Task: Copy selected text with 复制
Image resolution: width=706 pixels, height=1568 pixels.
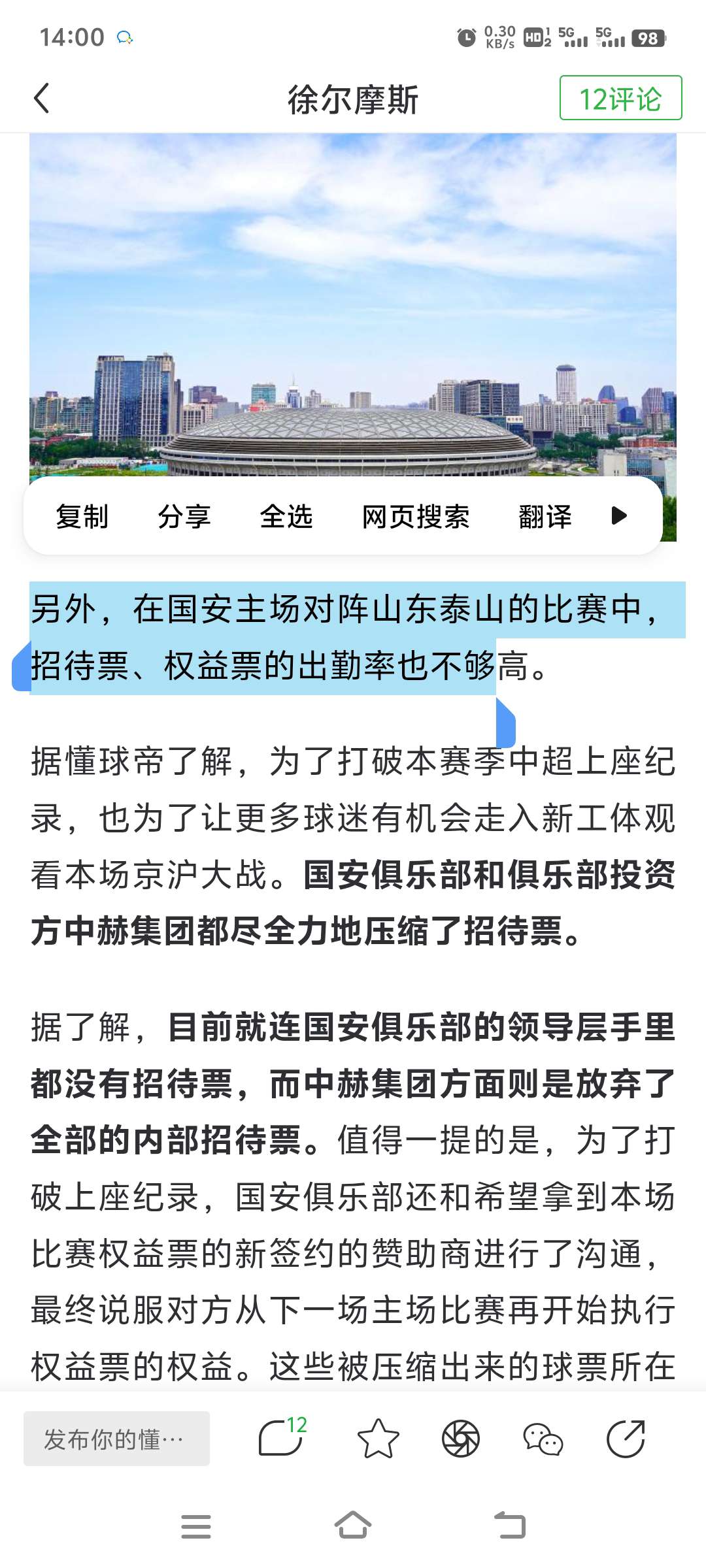Action: (82, 516)
